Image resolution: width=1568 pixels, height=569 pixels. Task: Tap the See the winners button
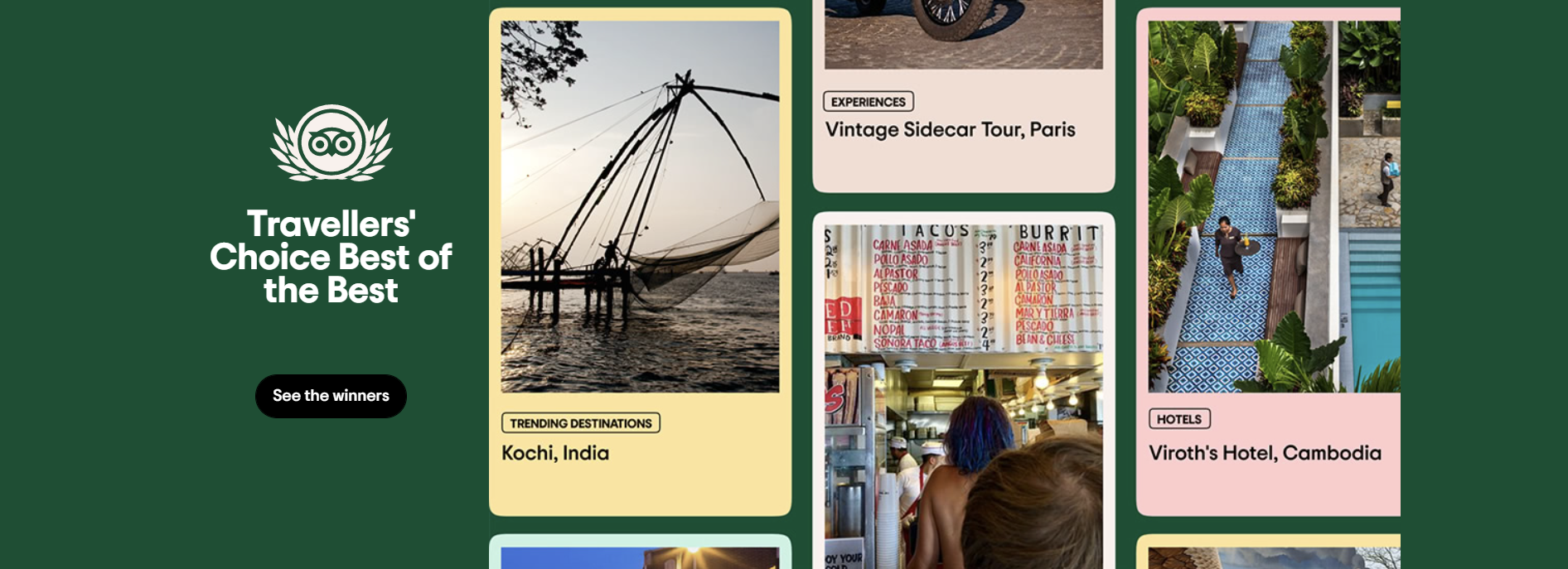tap(331, 396)
